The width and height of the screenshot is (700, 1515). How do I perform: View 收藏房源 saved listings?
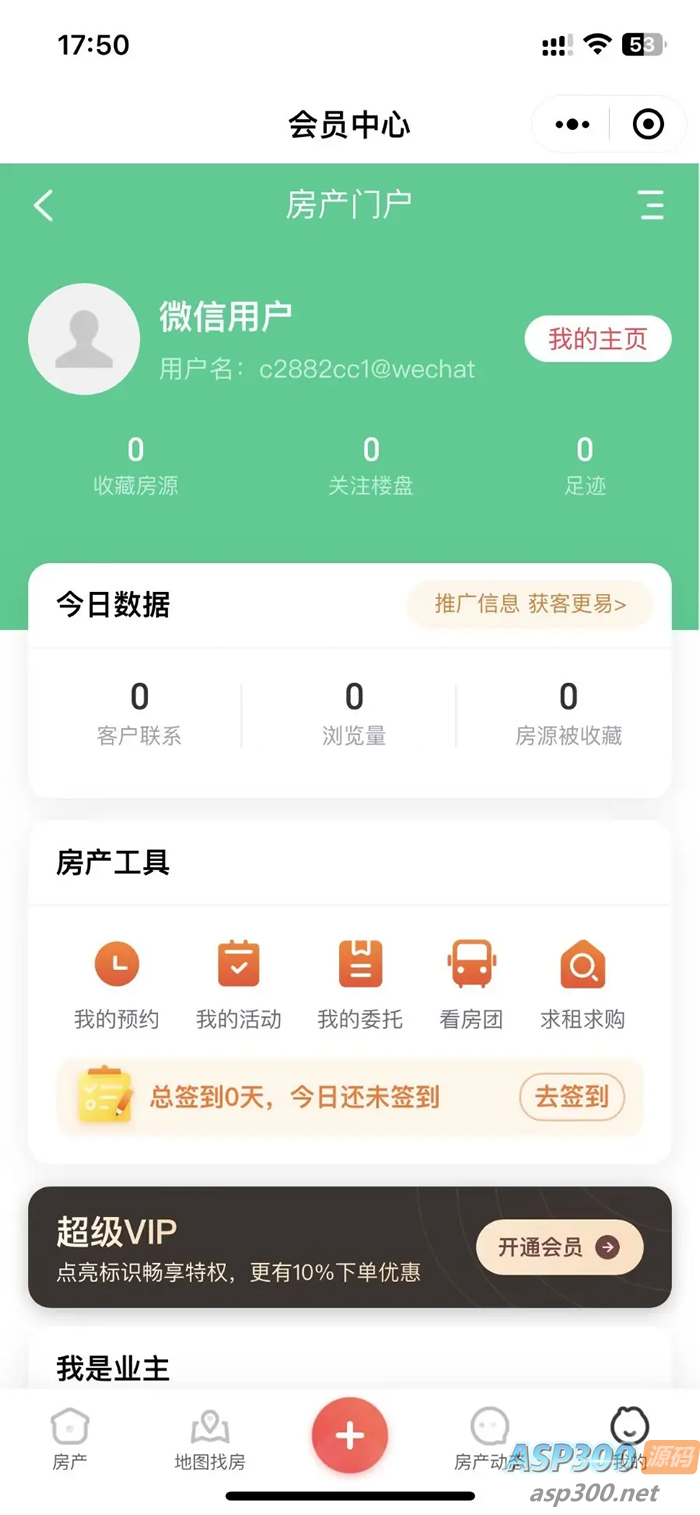(136, 466)
